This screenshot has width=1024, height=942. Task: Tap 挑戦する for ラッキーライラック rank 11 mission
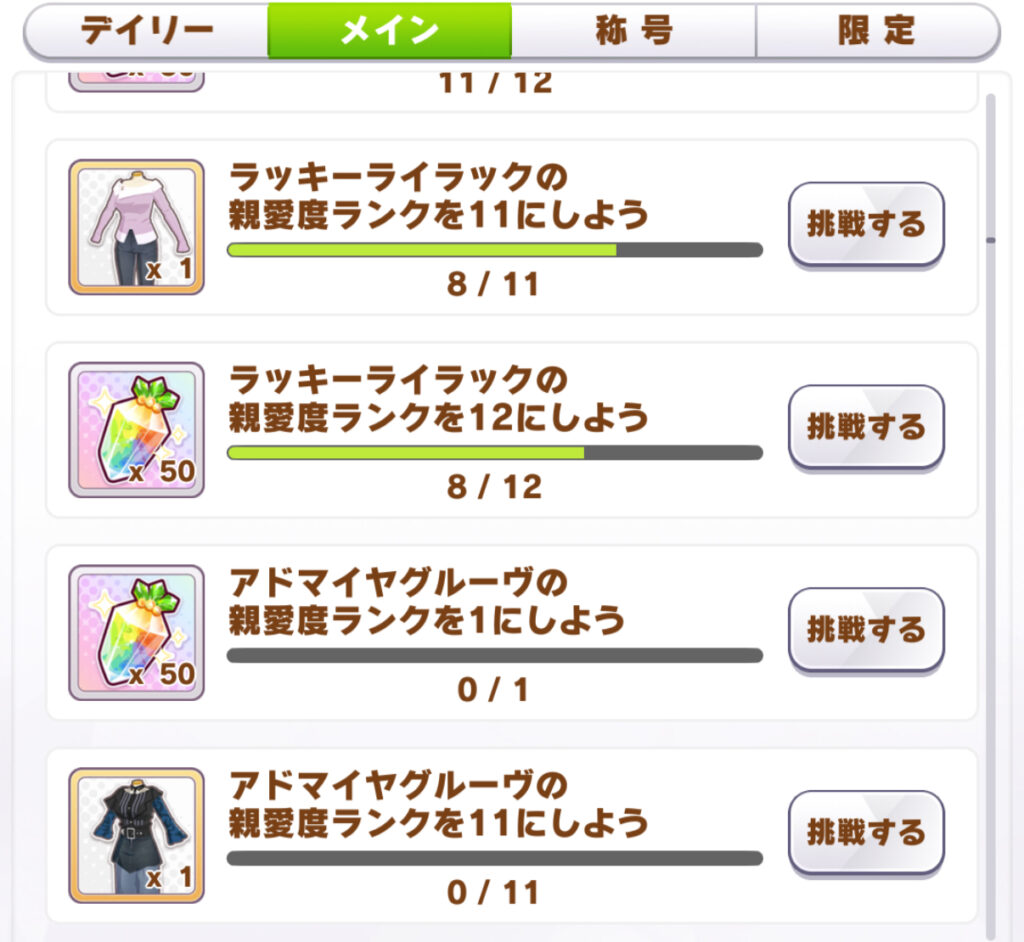[x=866, y=224]
